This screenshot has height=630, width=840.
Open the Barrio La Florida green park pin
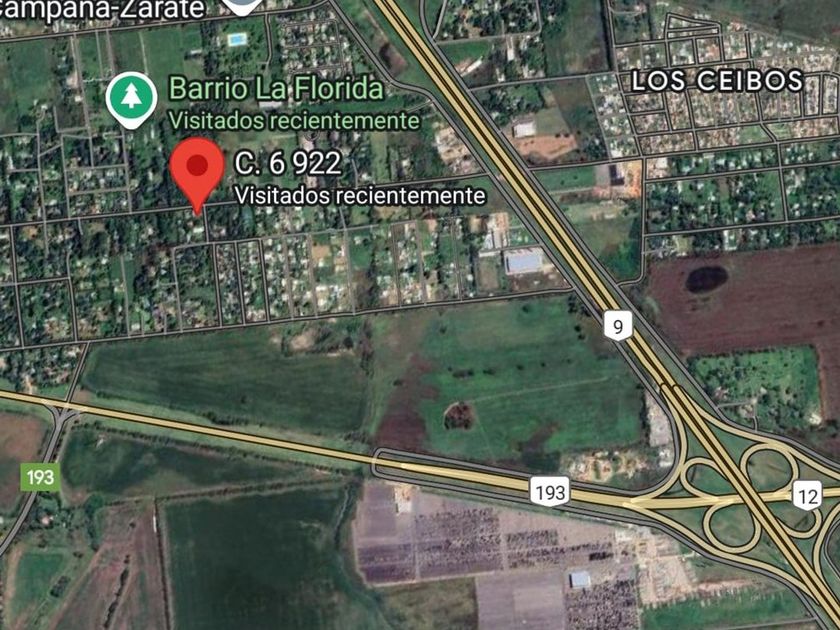tap(131, 98)
